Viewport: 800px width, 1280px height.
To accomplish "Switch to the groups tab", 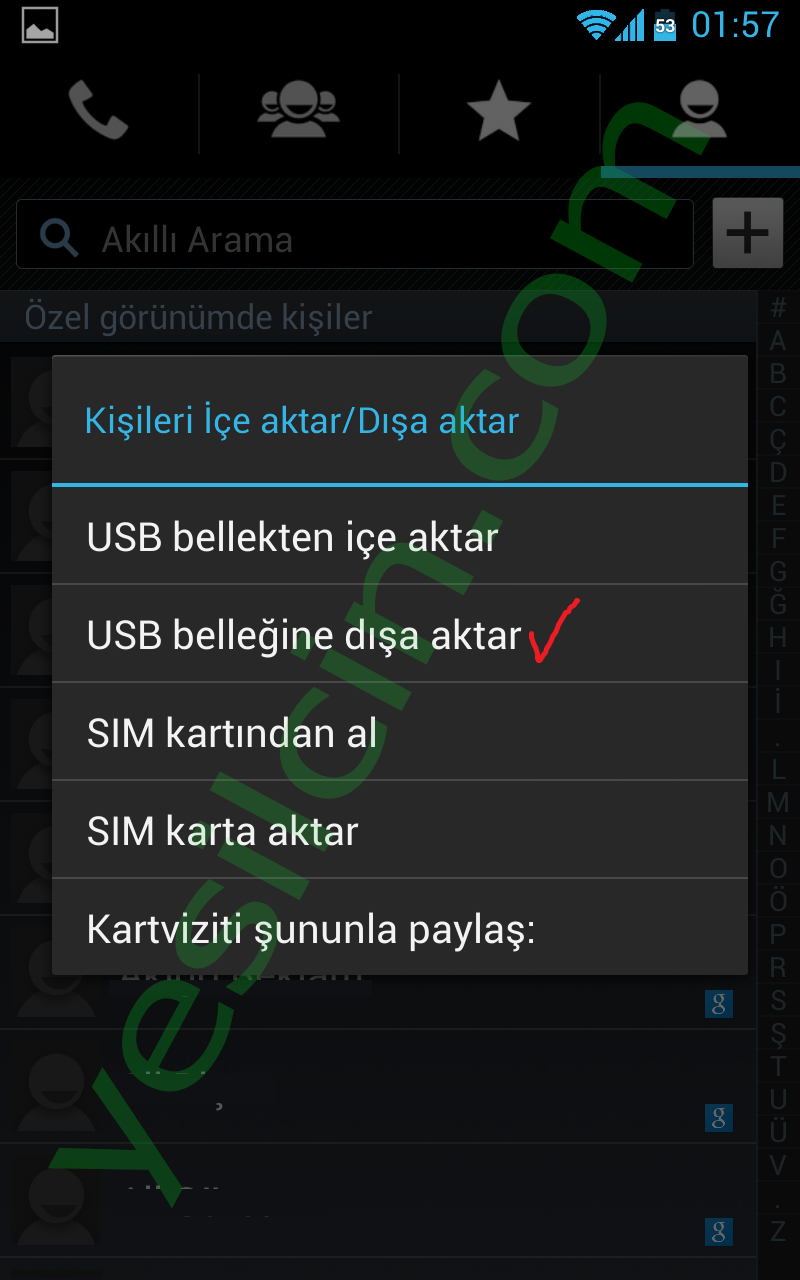I will 299,111.
